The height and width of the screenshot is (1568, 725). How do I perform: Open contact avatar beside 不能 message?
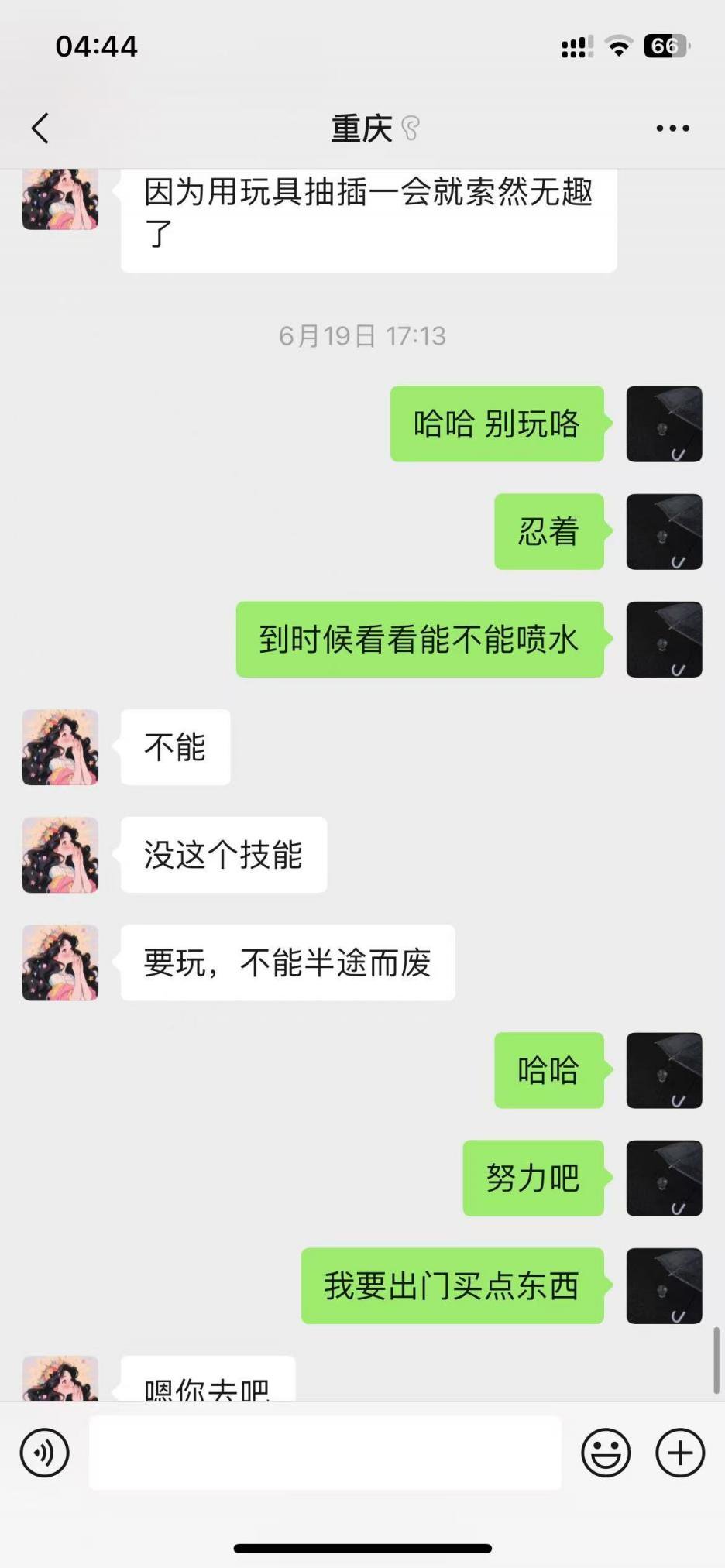[x=60, y=747]
